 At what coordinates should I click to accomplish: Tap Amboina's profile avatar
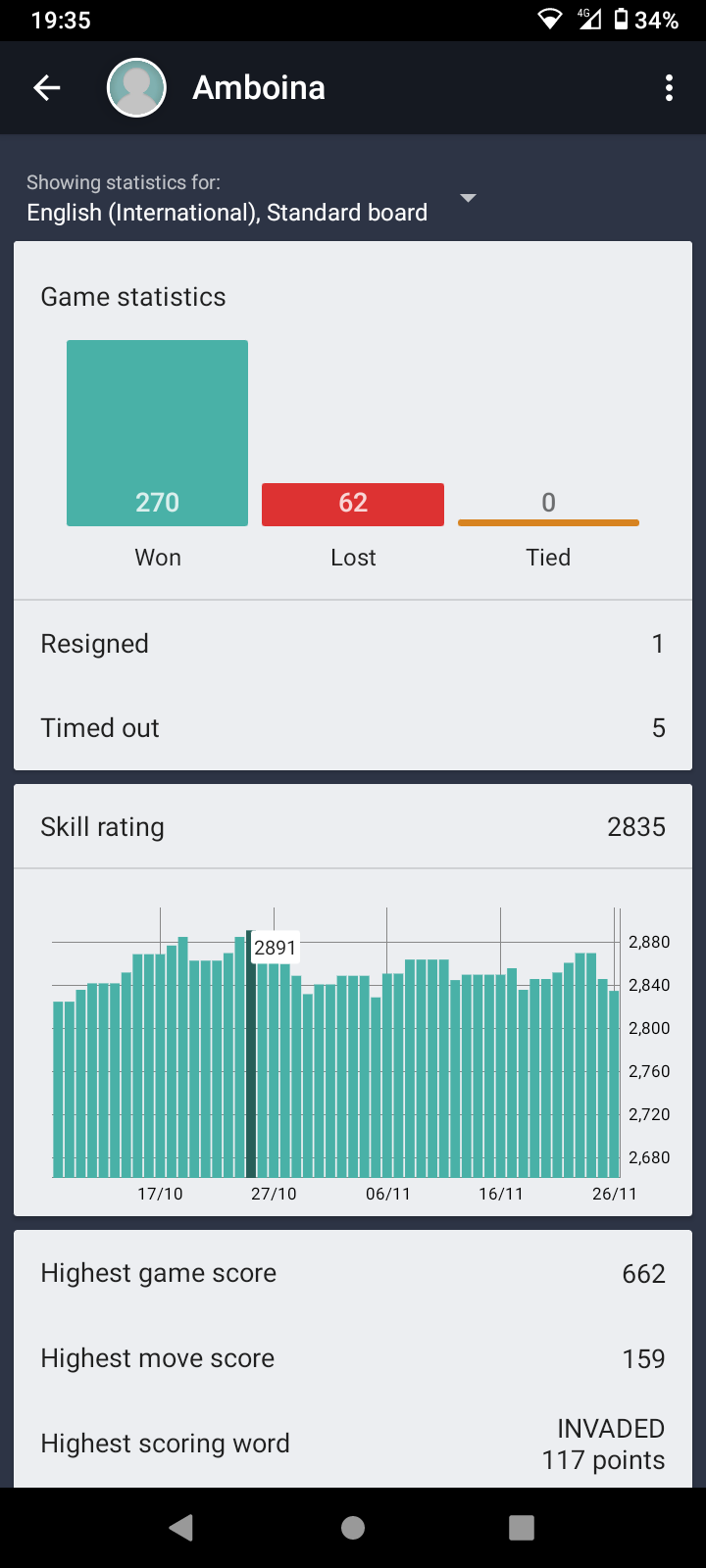tap(136, 88)
